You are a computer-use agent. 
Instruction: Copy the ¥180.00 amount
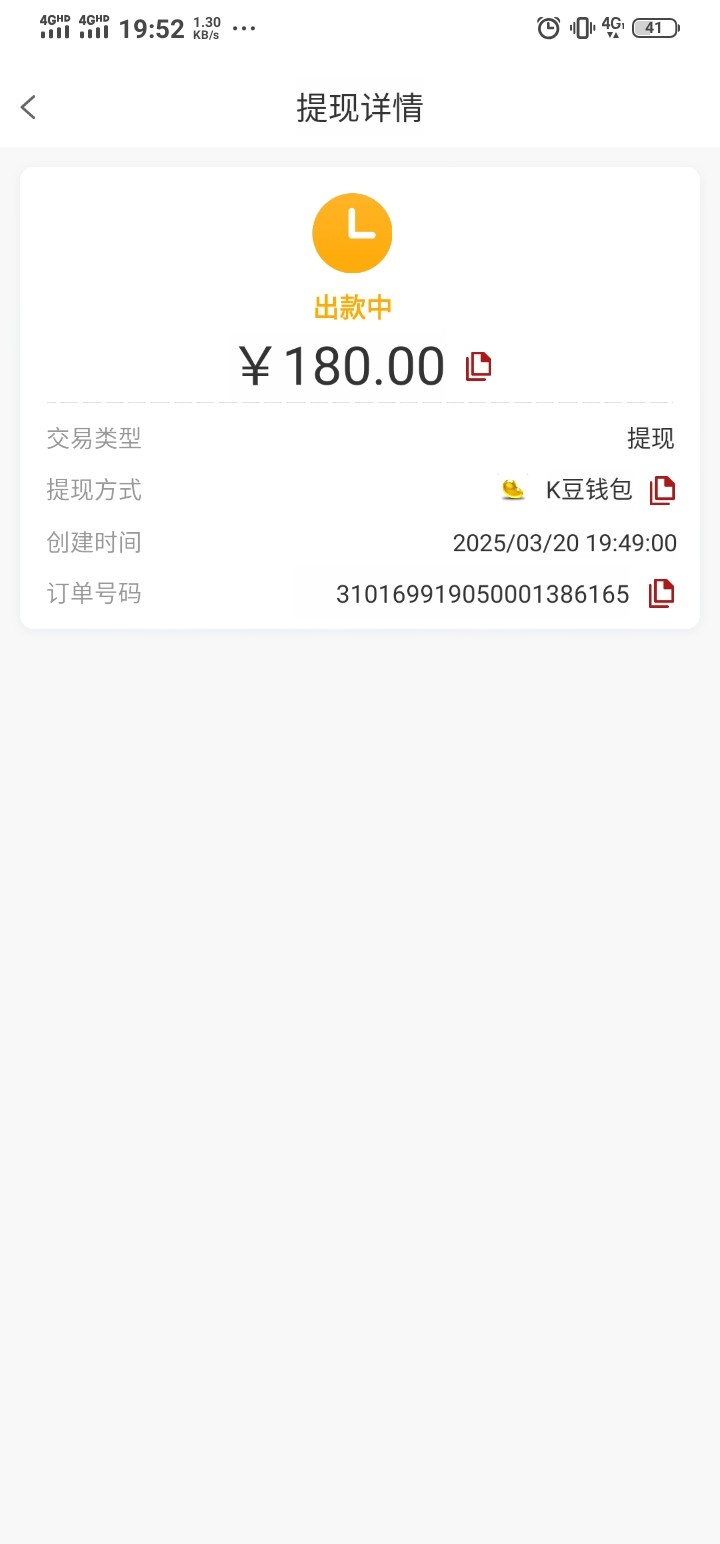pos(479,366)
